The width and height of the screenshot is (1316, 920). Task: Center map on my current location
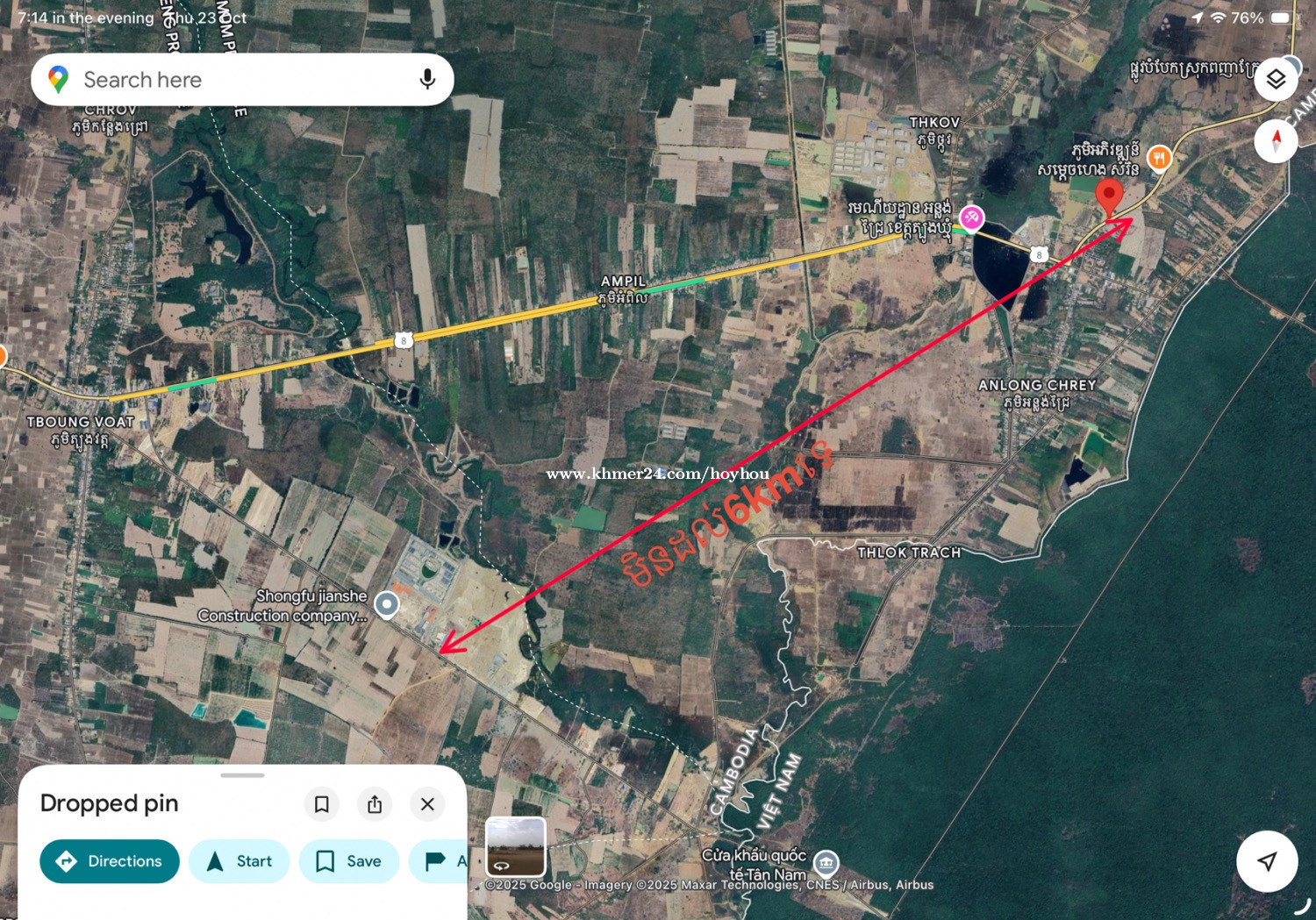coord(1266,861)
